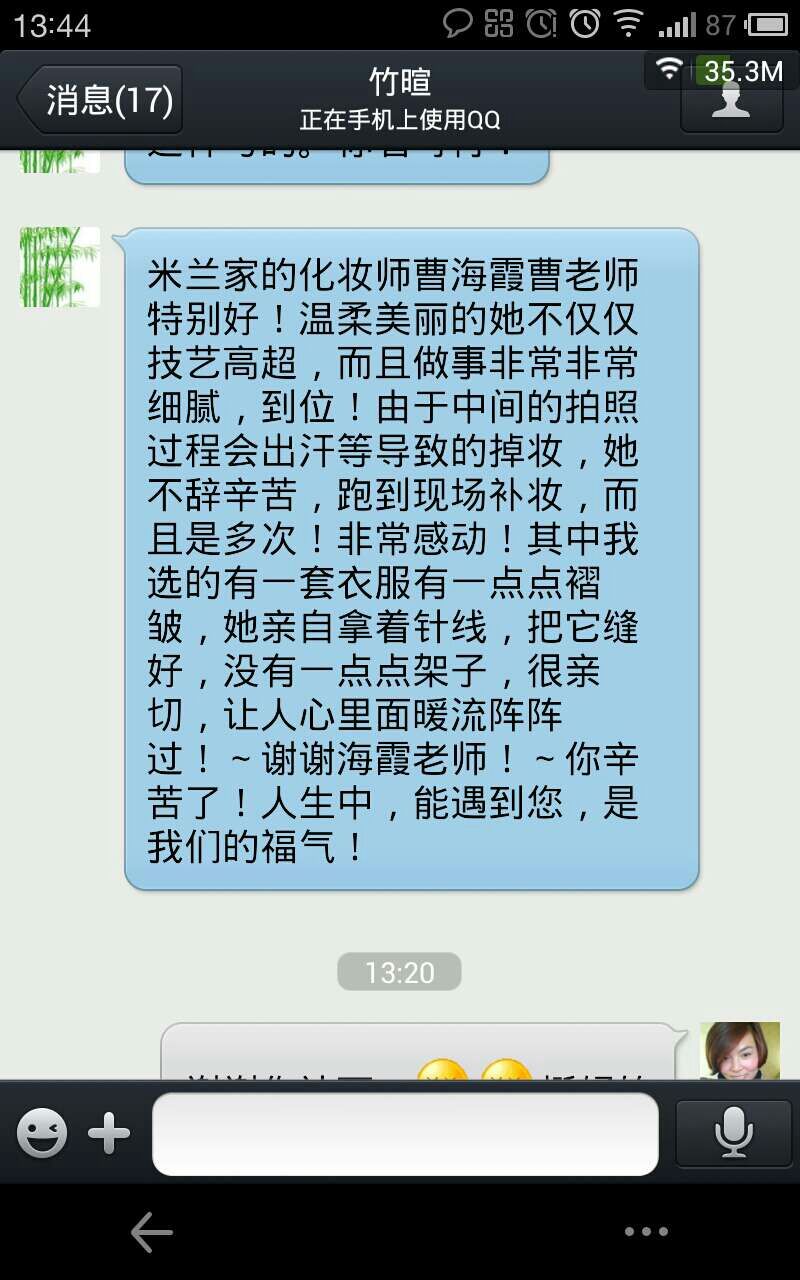Focus the message text input box
Image resolution: width=800 pixels, height=1280 pixels.
pyautogui.click(x=405, y=1134)
